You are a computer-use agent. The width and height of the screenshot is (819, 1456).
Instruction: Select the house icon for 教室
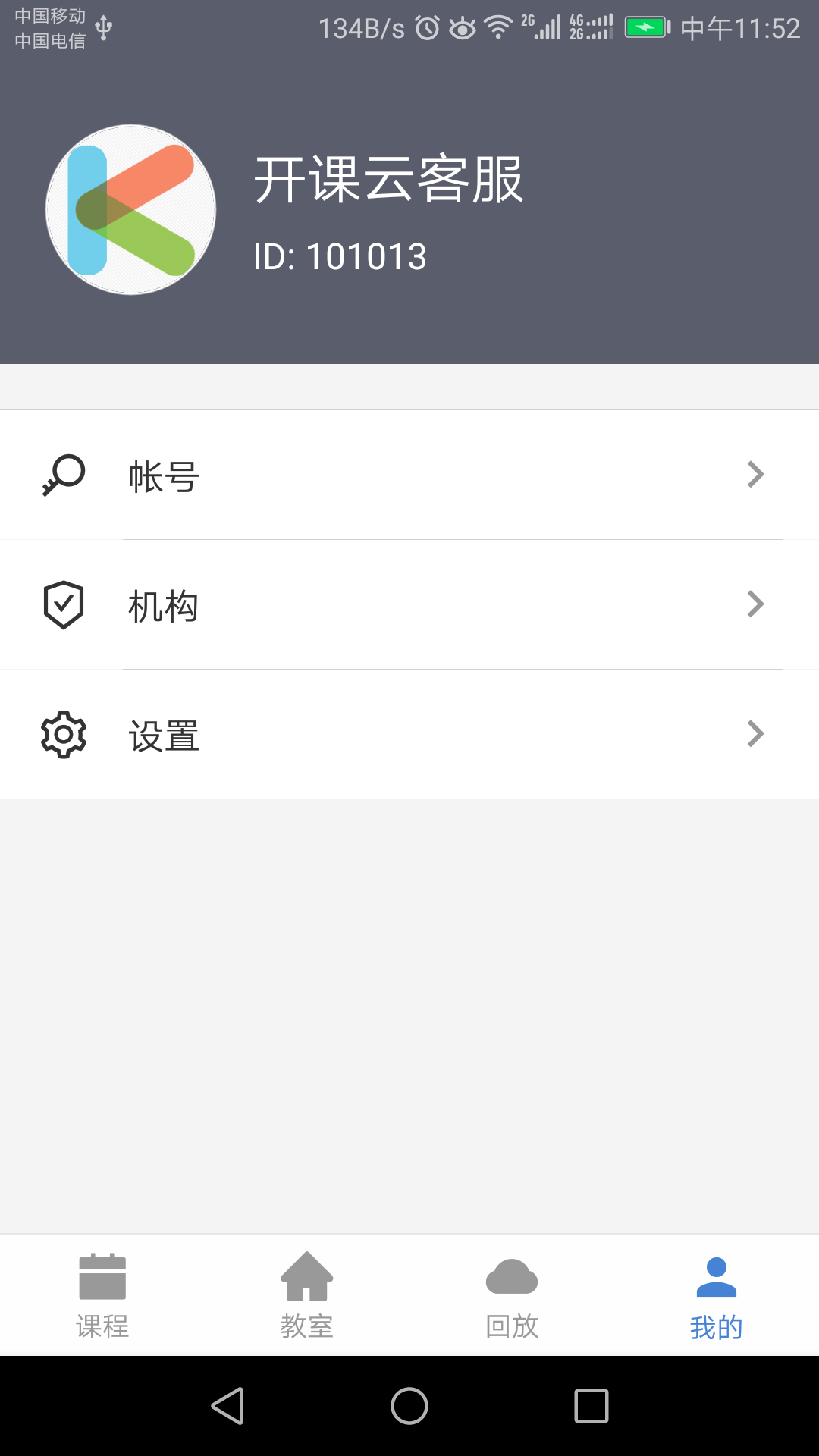point(307,1276)
